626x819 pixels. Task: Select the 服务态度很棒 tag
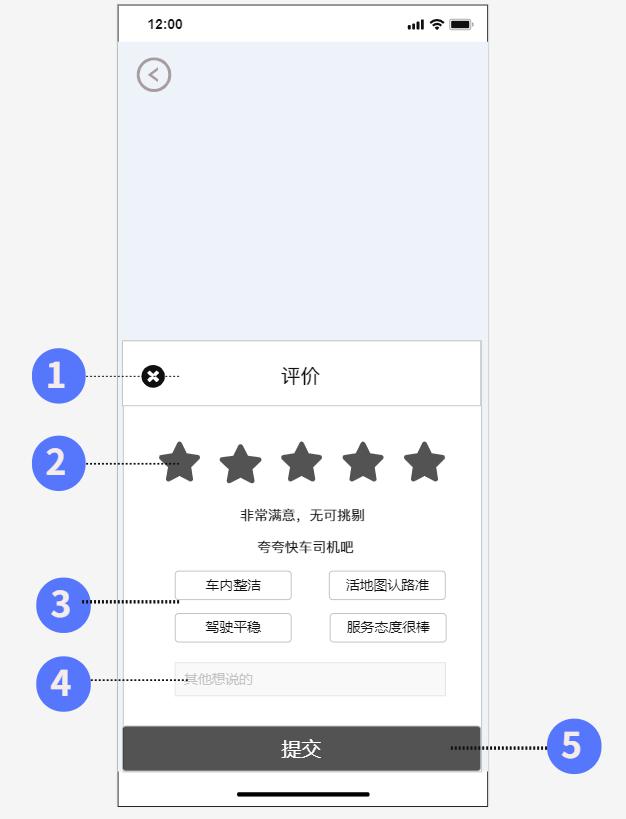(x=388, y=627)
